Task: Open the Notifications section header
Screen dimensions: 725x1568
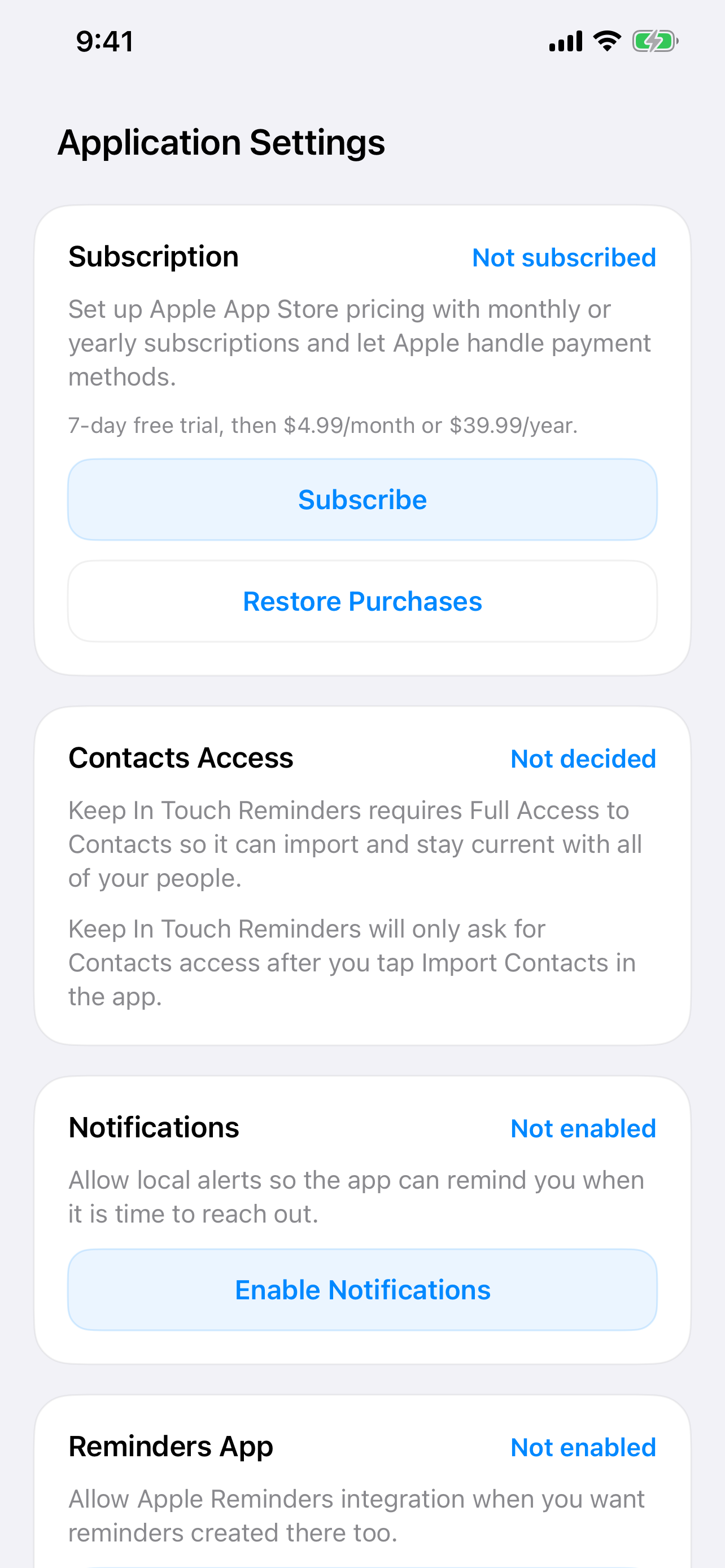Action: [154, 1127]
